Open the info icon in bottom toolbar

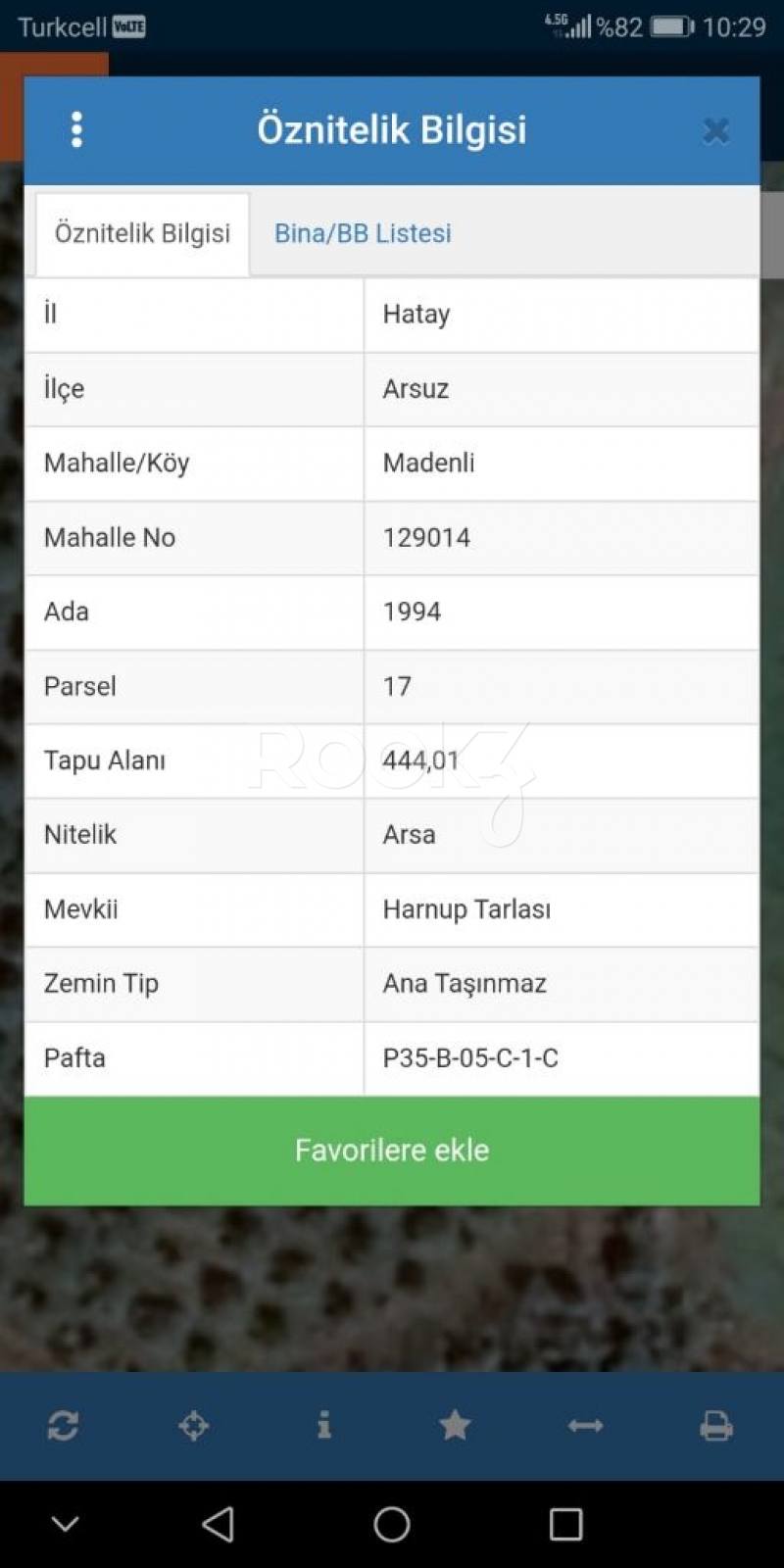tap(324, 1425)
